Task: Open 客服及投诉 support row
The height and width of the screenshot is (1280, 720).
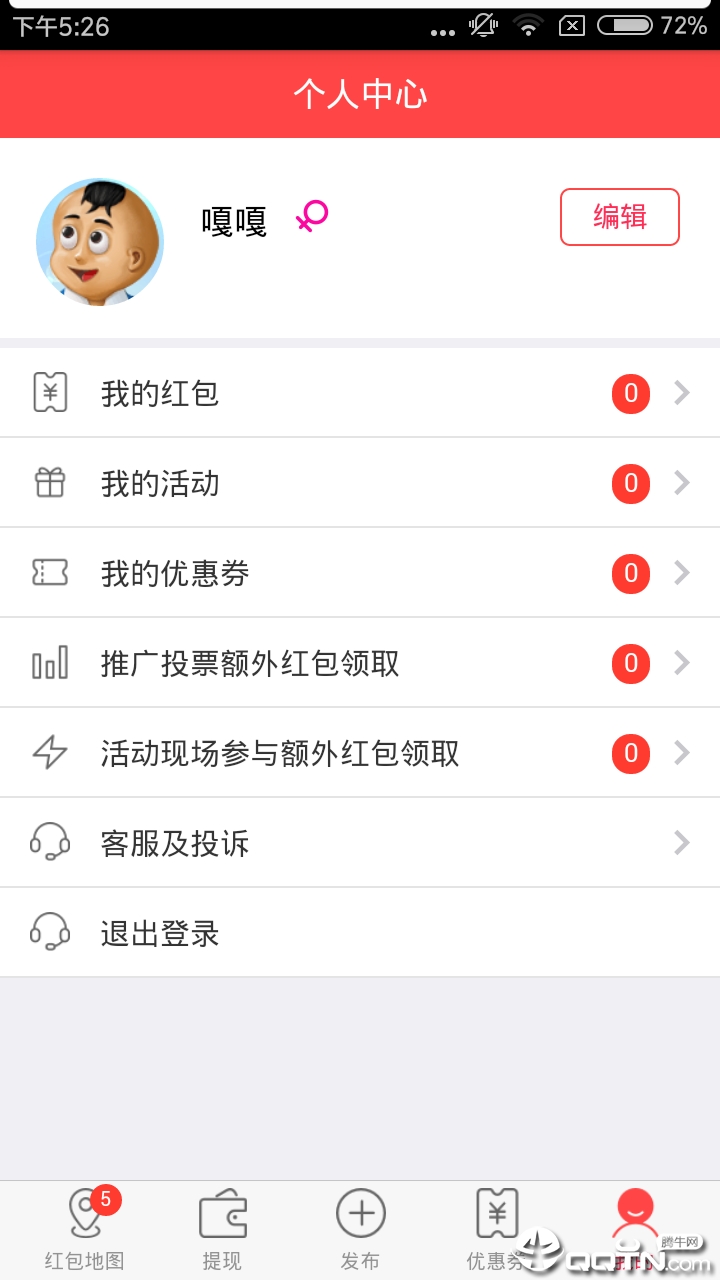Action: pos(360,843)
